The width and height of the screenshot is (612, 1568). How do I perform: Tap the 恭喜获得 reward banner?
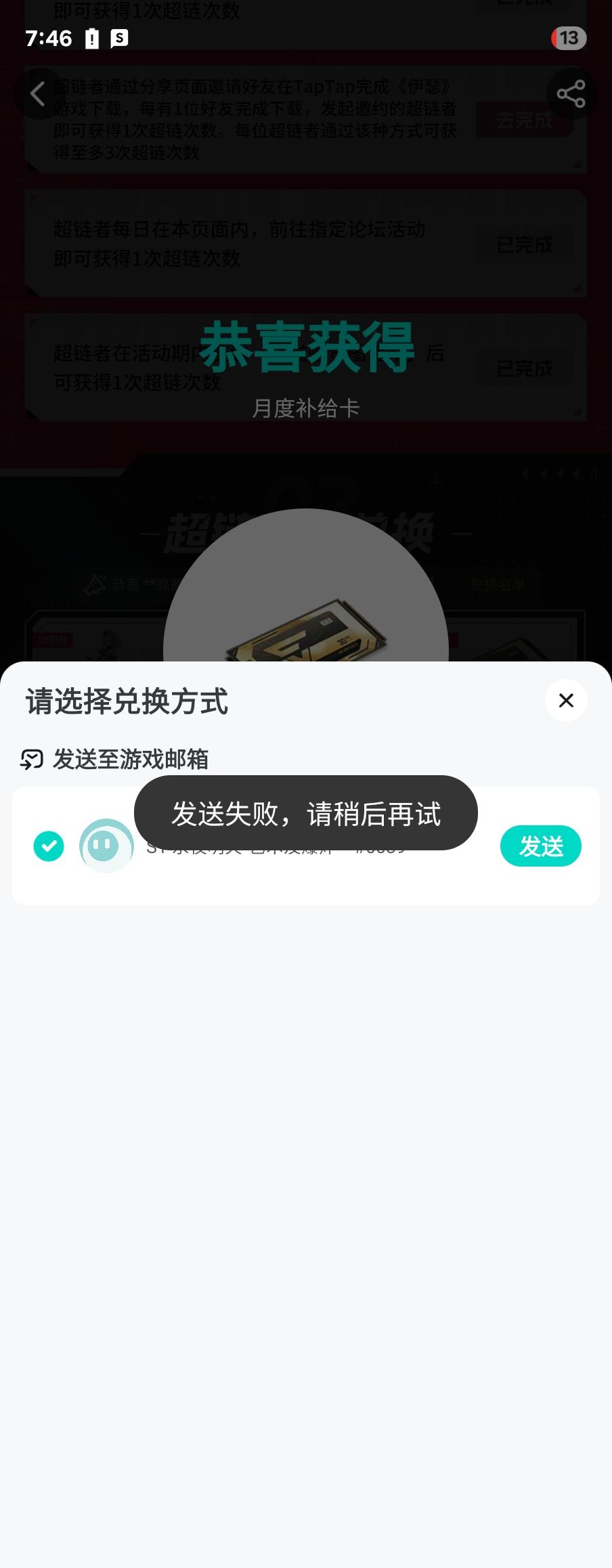[306, 349]
